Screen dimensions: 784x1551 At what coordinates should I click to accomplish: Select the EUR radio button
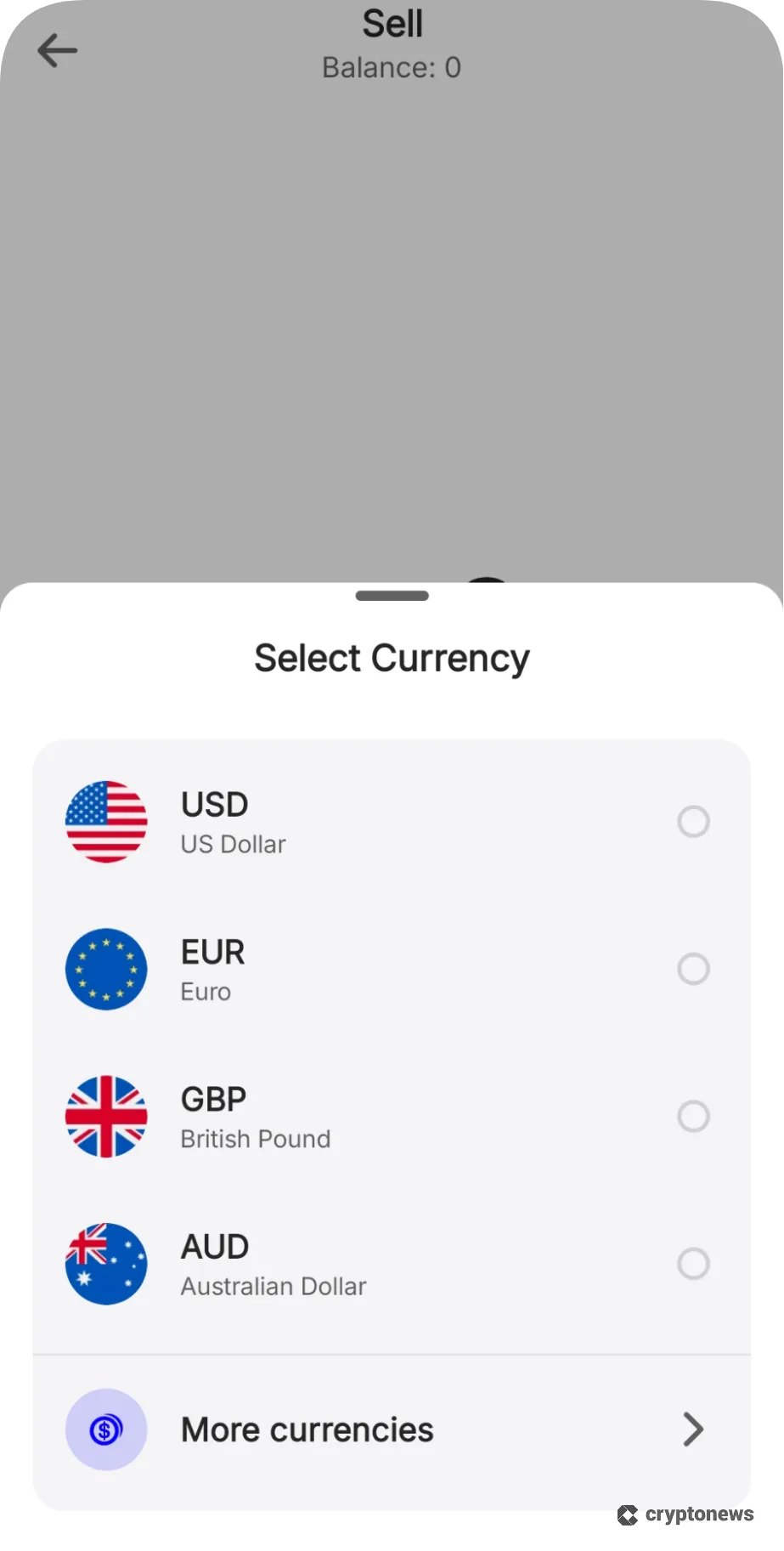tap(693, 969)
